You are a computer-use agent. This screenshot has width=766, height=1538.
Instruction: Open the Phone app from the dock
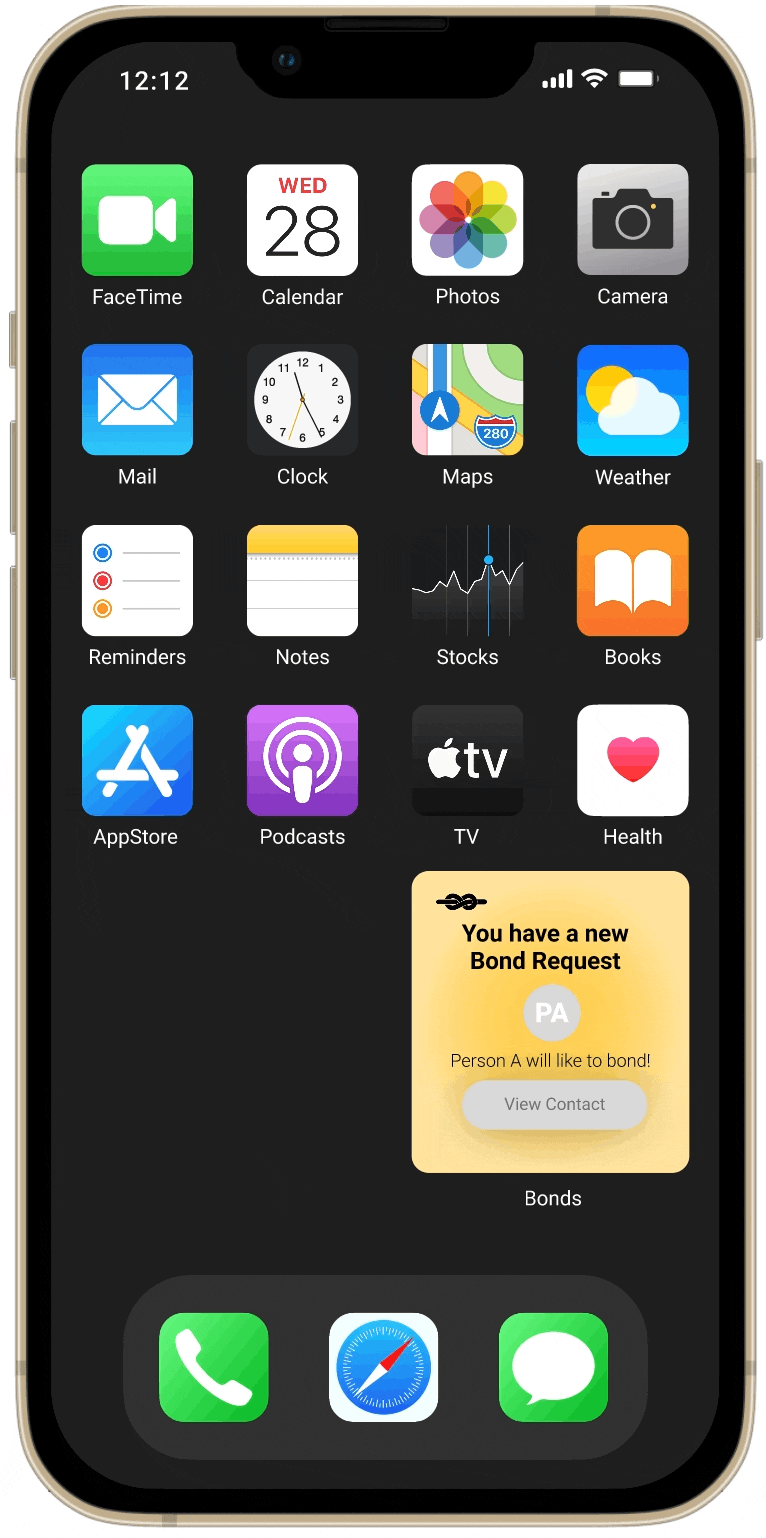point(214,1367)
